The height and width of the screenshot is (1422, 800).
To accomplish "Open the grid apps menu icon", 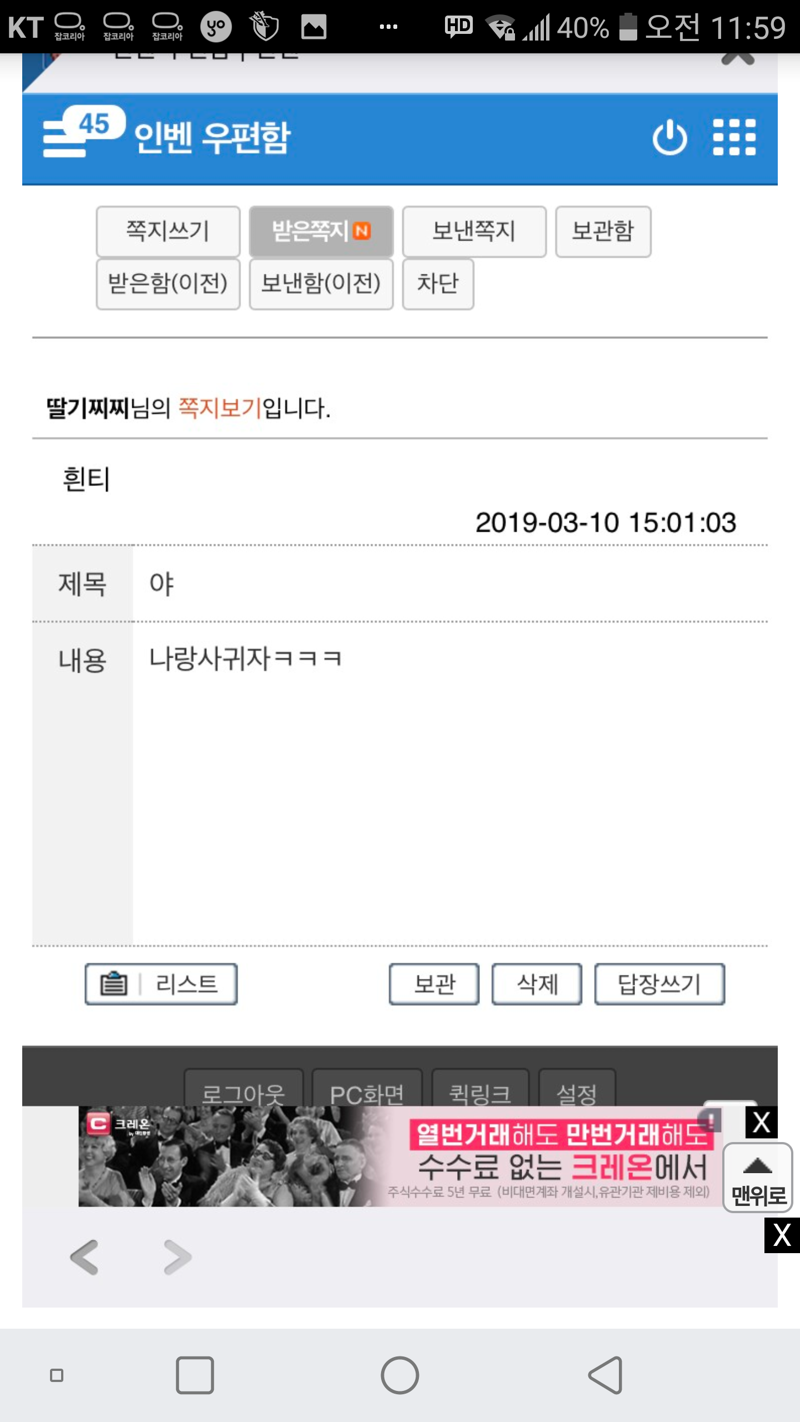I will coord(734,138).
